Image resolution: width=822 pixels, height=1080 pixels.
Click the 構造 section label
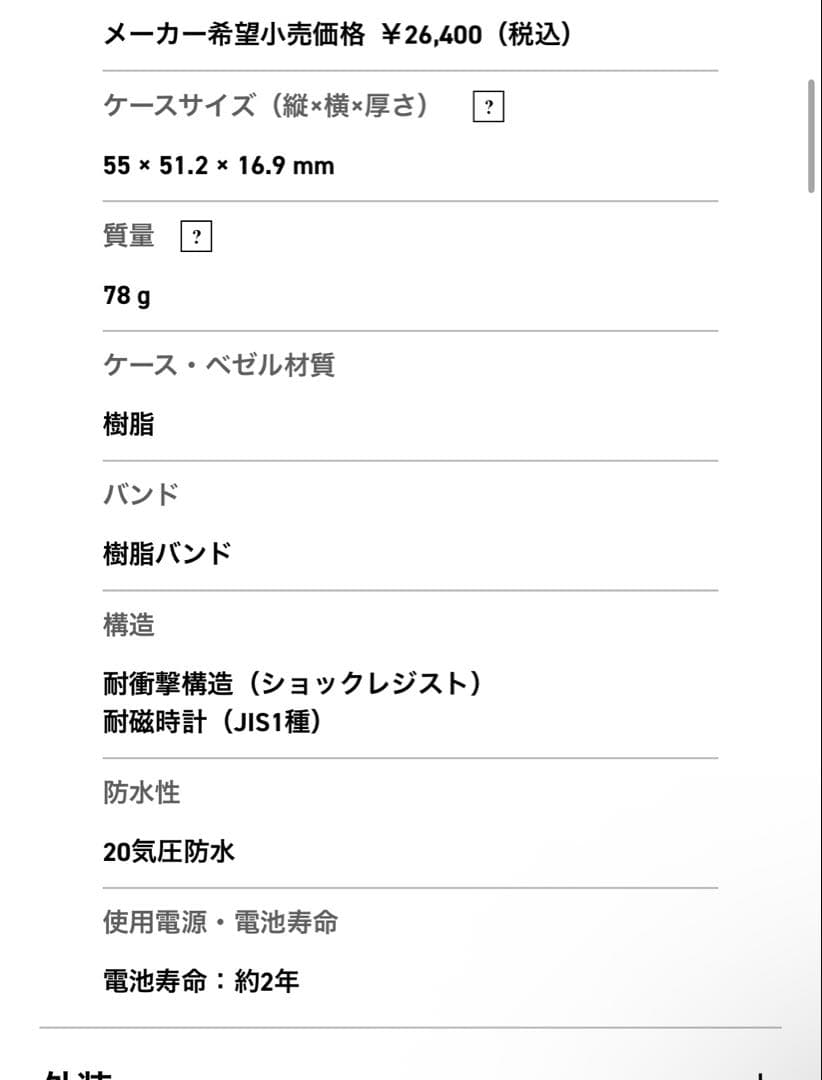tap(126, 624)
